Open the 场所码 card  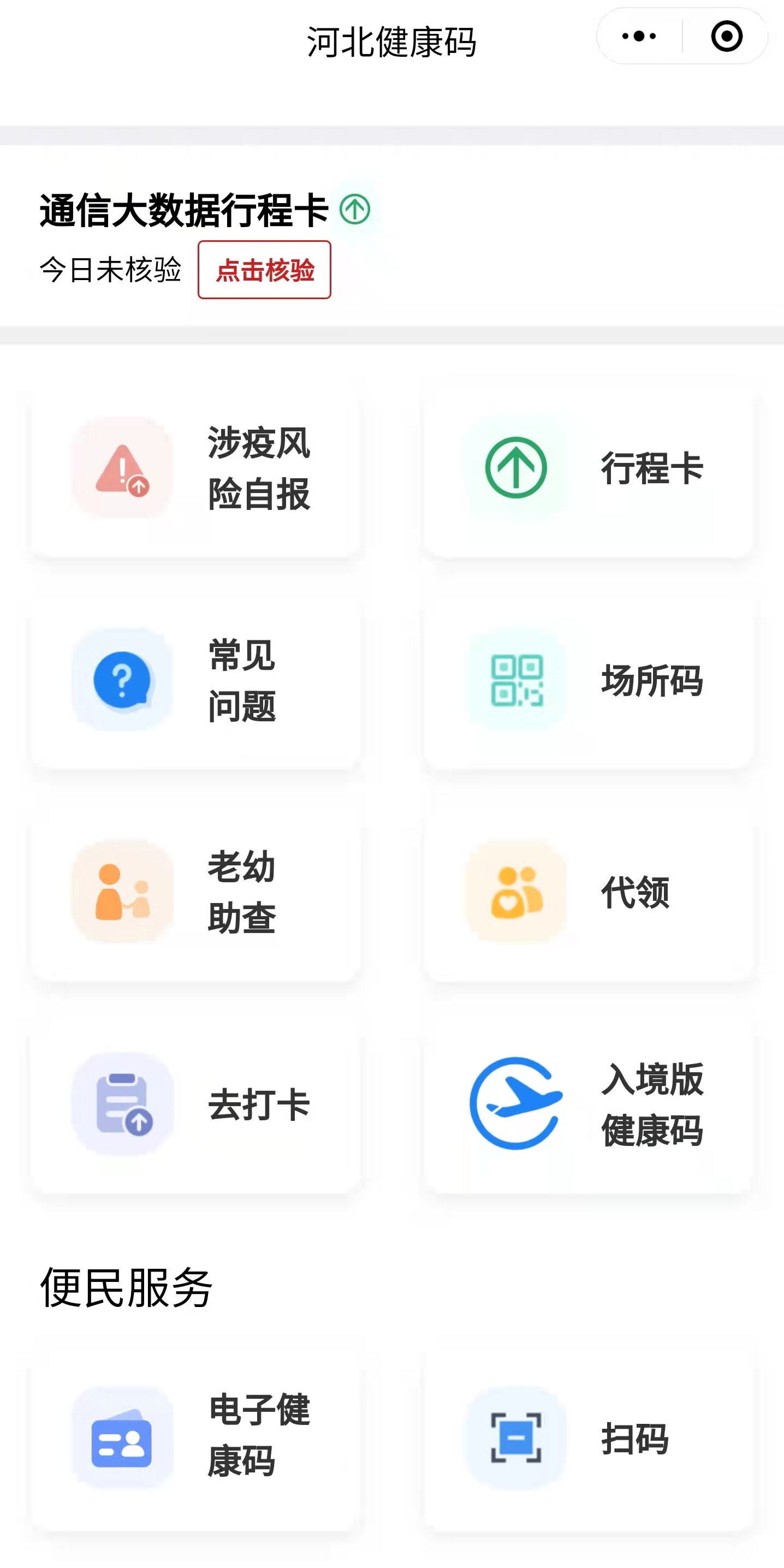[x=588, y=680]
